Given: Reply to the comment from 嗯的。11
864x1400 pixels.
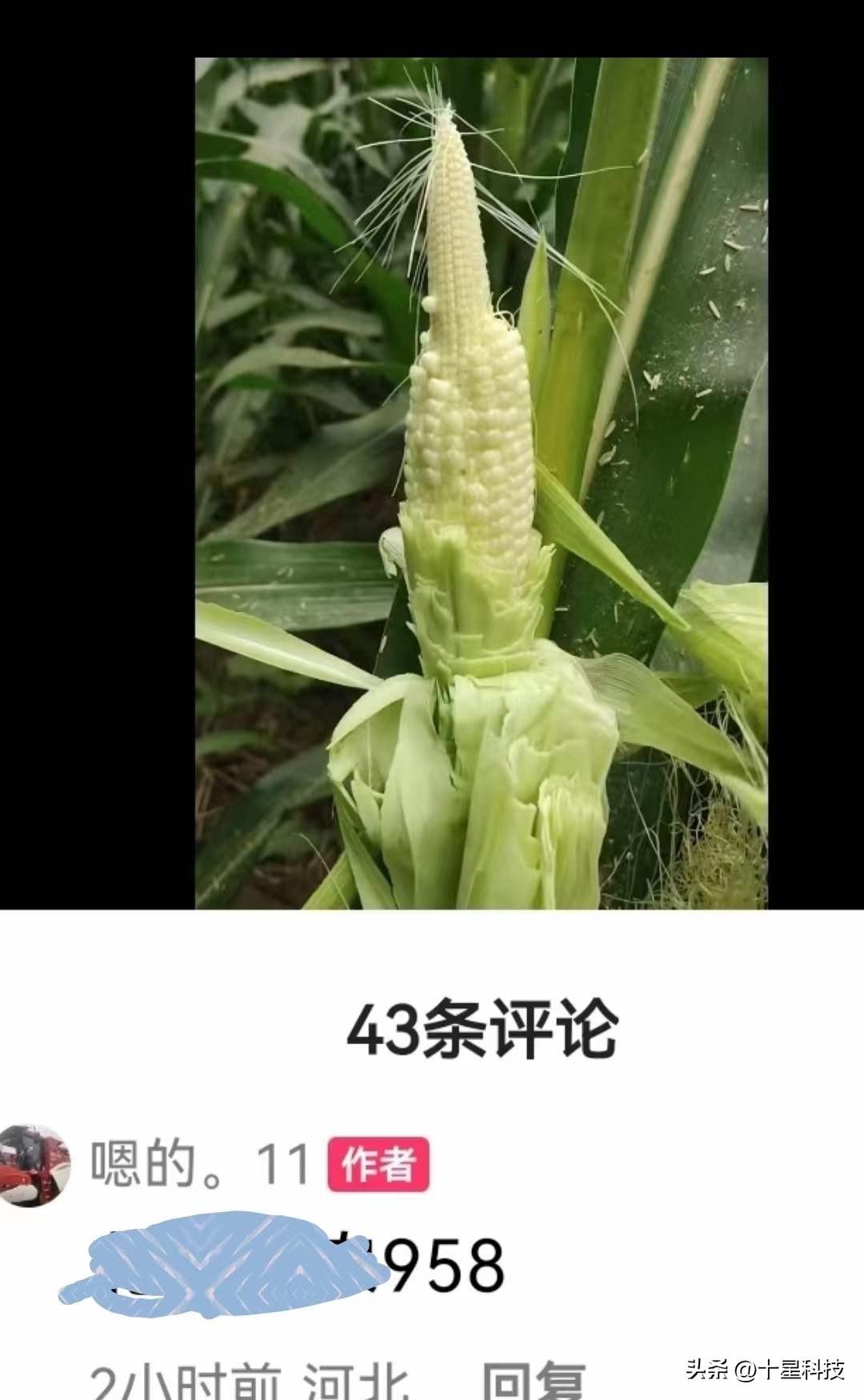Looking at the screenshot, I should tap(534, 1379).
